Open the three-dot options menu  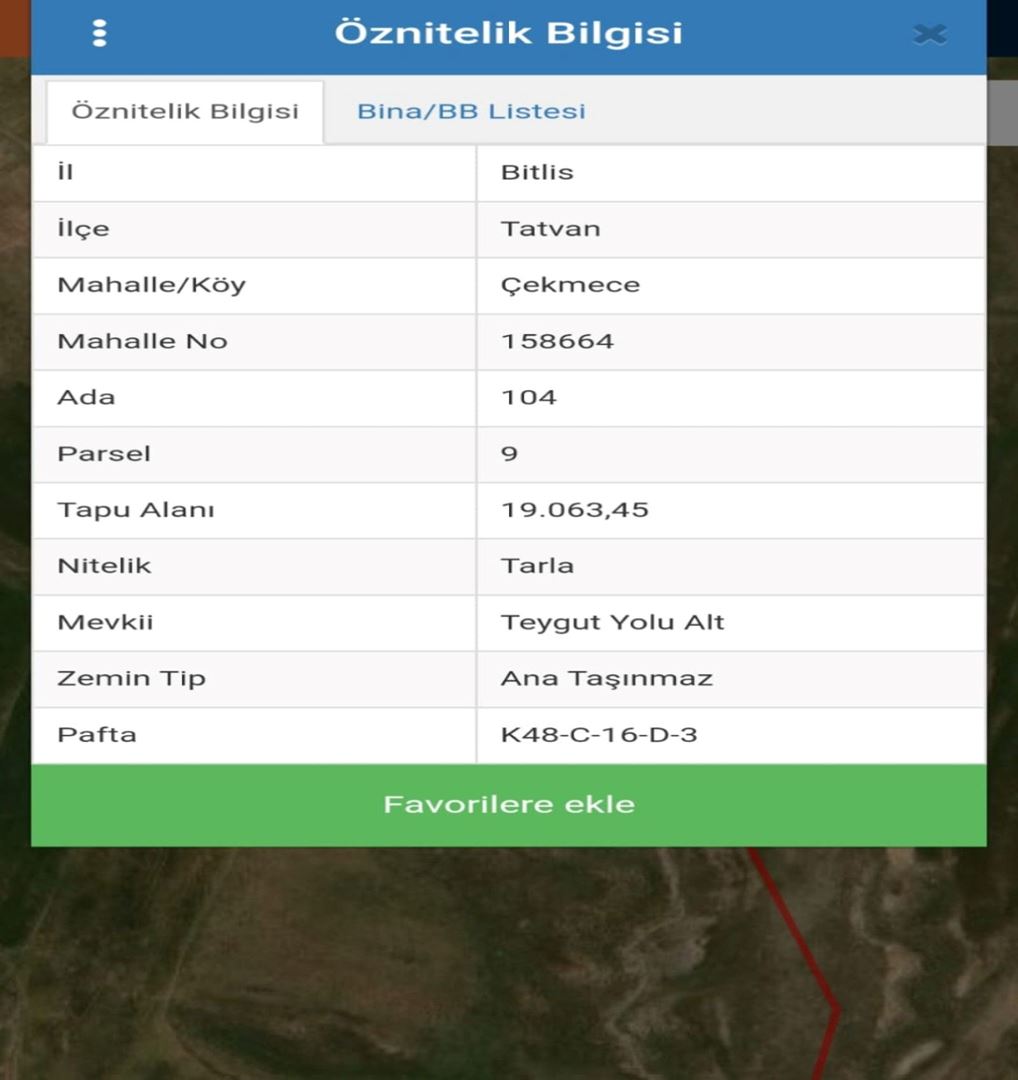click(99, 33)
